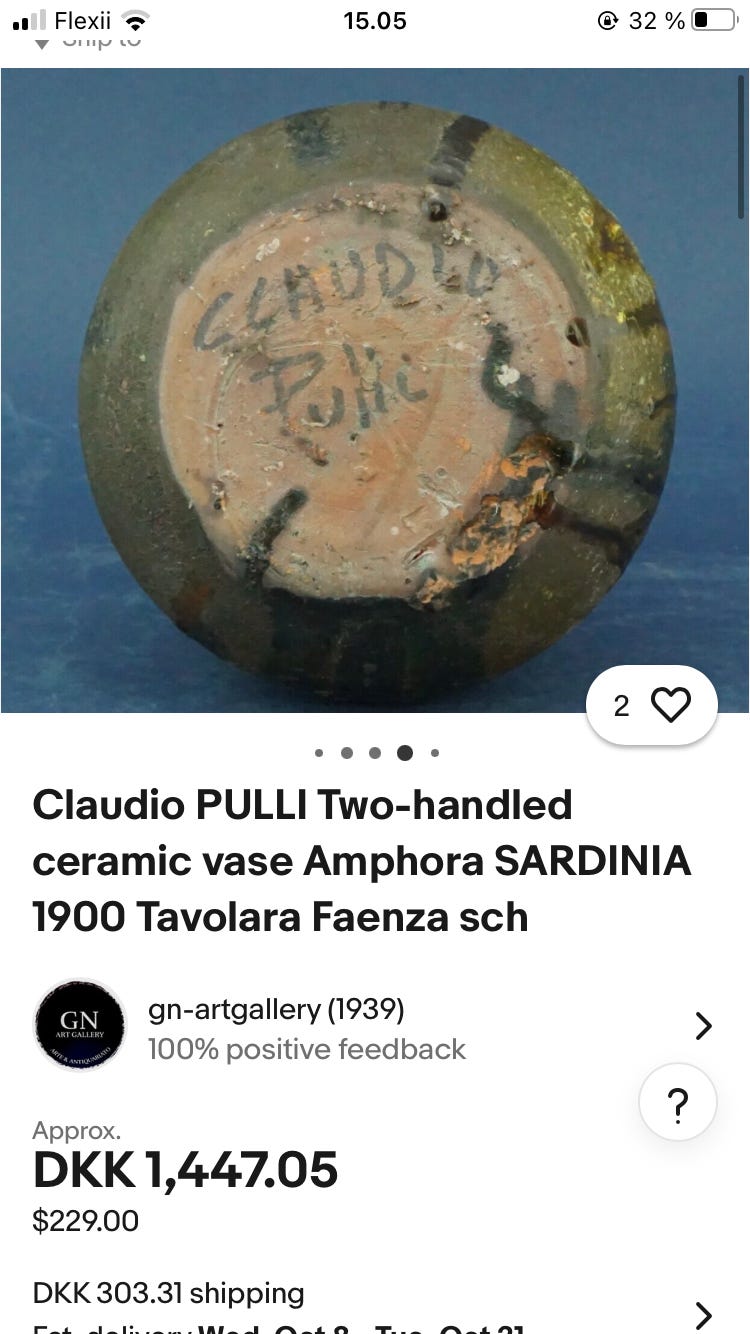Screen dimensions: 750x1334
Task: Open seller details via the right chevron
Action: click(703, 1025)
